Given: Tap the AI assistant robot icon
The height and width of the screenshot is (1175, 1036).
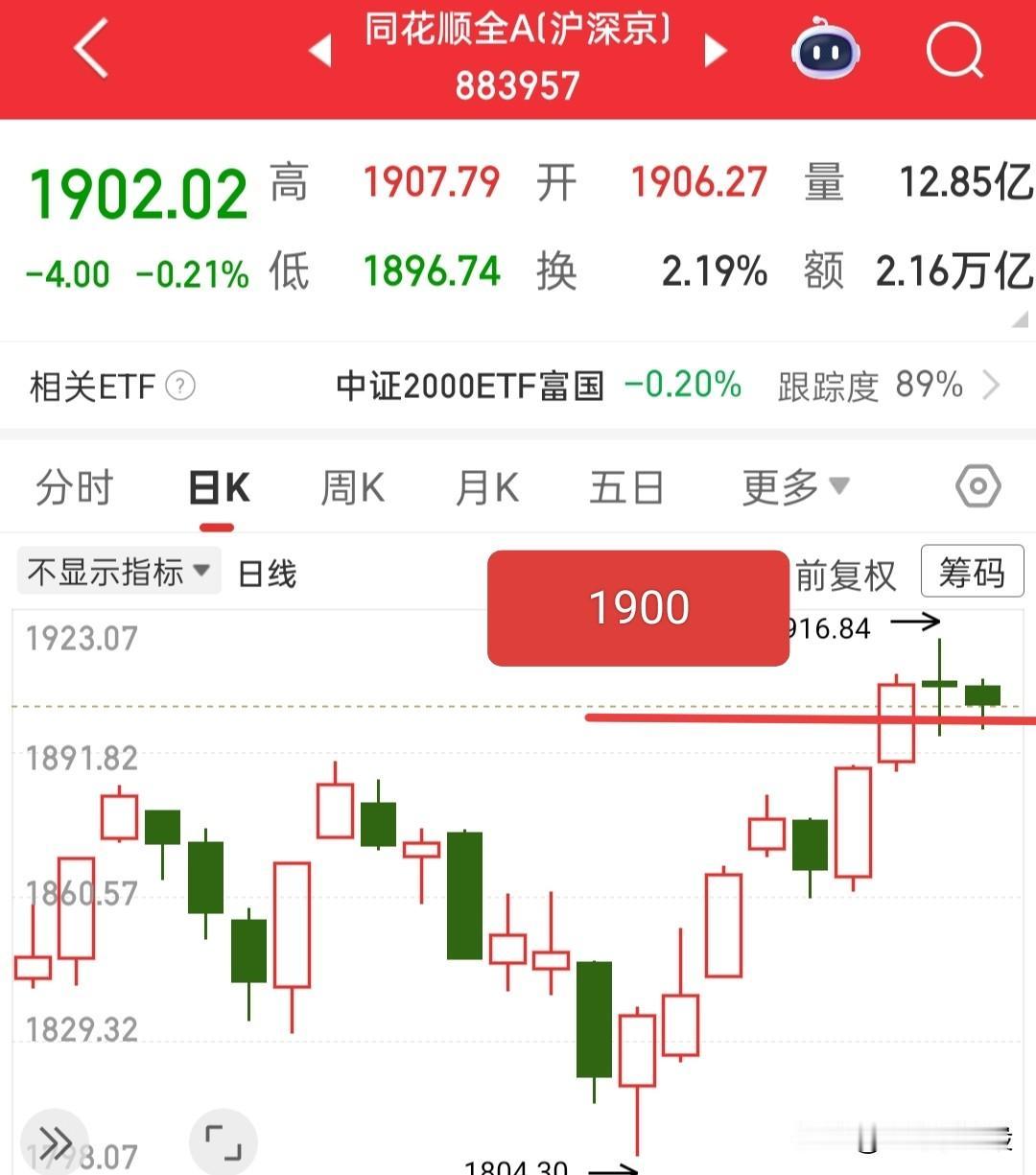Looking at the screenshot, I should point(825,51).
